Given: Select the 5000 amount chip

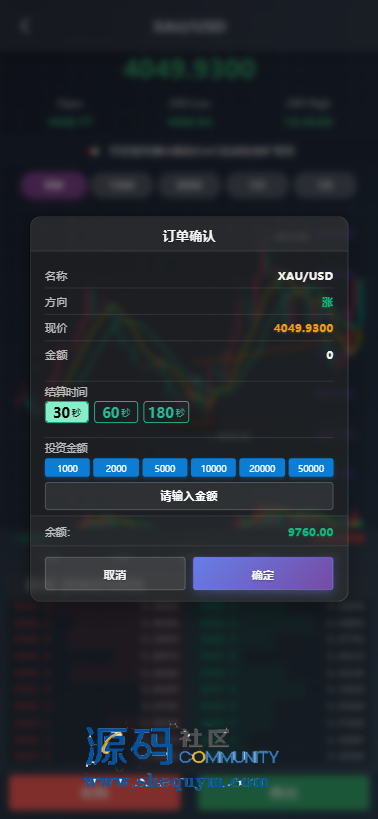Looking at the screenshot, I should click(165, 468).
